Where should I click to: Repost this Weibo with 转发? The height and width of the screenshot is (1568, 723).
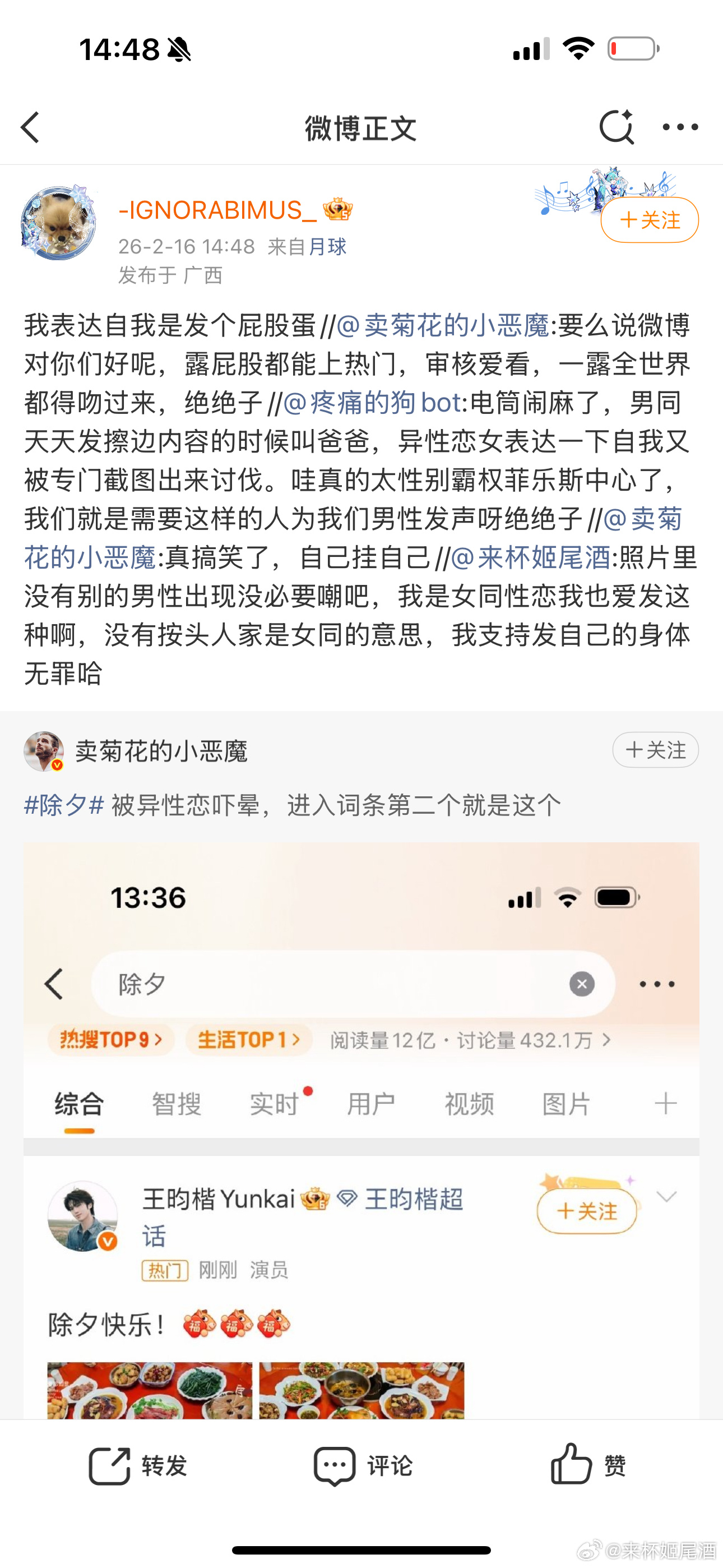(137, 1465)
